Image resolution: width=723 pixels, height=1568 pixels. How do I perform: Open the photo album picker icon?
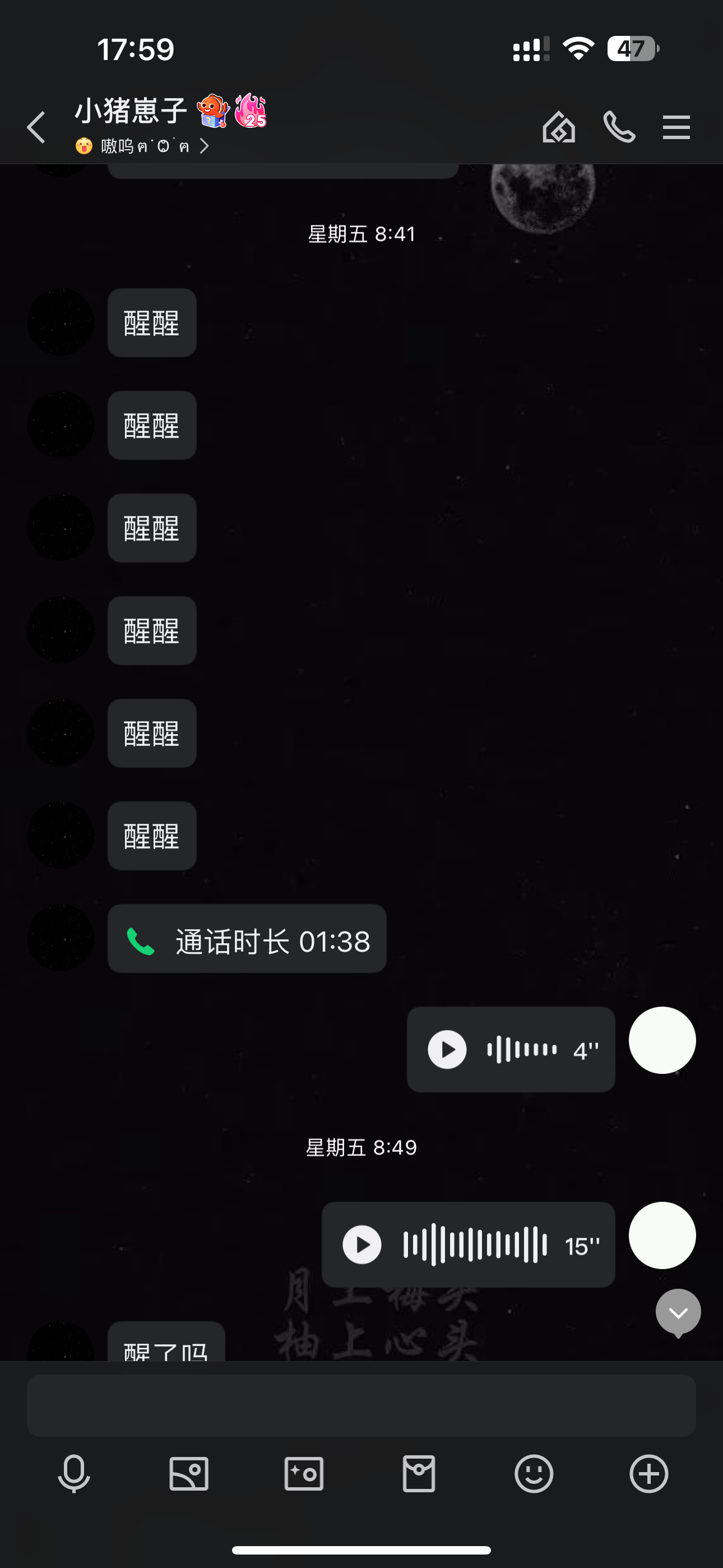[x=189, y=1474]
